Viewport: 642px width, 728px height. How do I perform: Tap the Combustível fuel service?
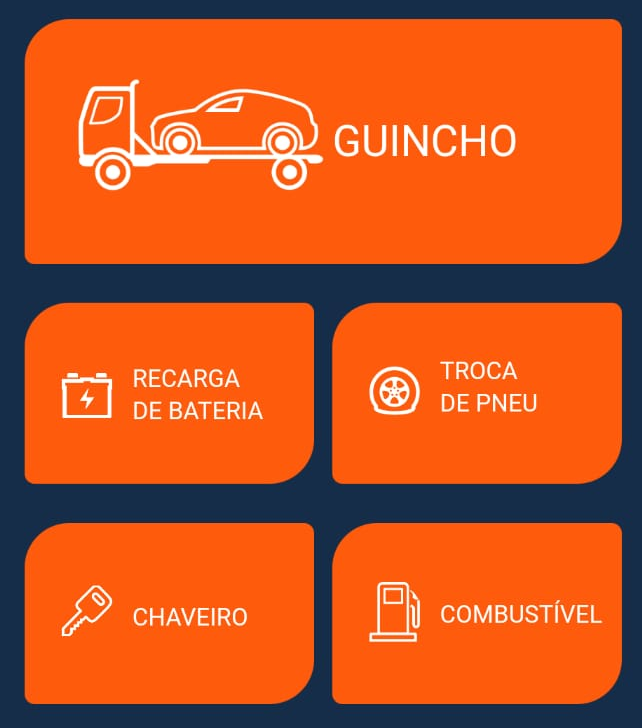pyautogui.click(x=477, y=613)
